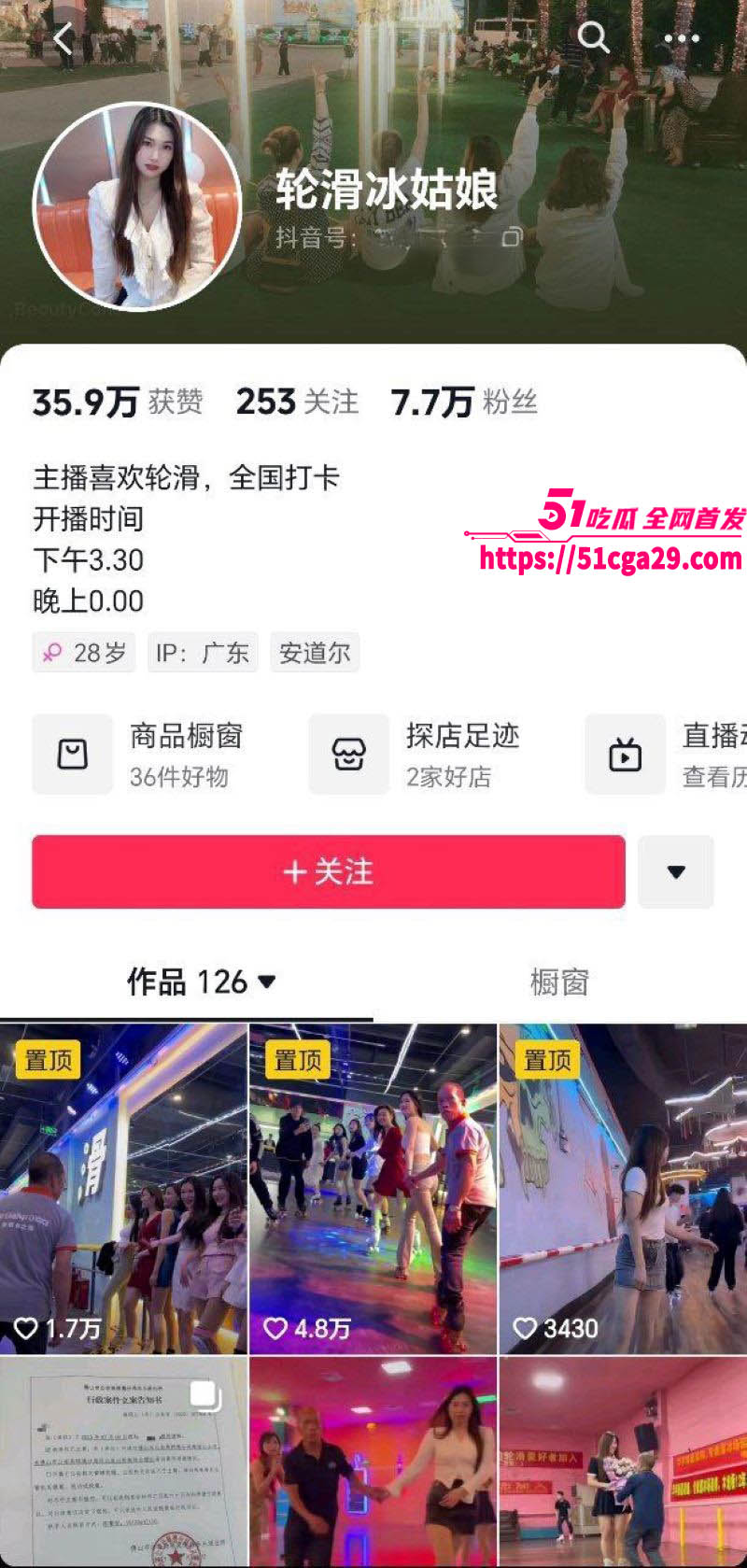Switch to the 橱窗 tab

pos(559,982)
